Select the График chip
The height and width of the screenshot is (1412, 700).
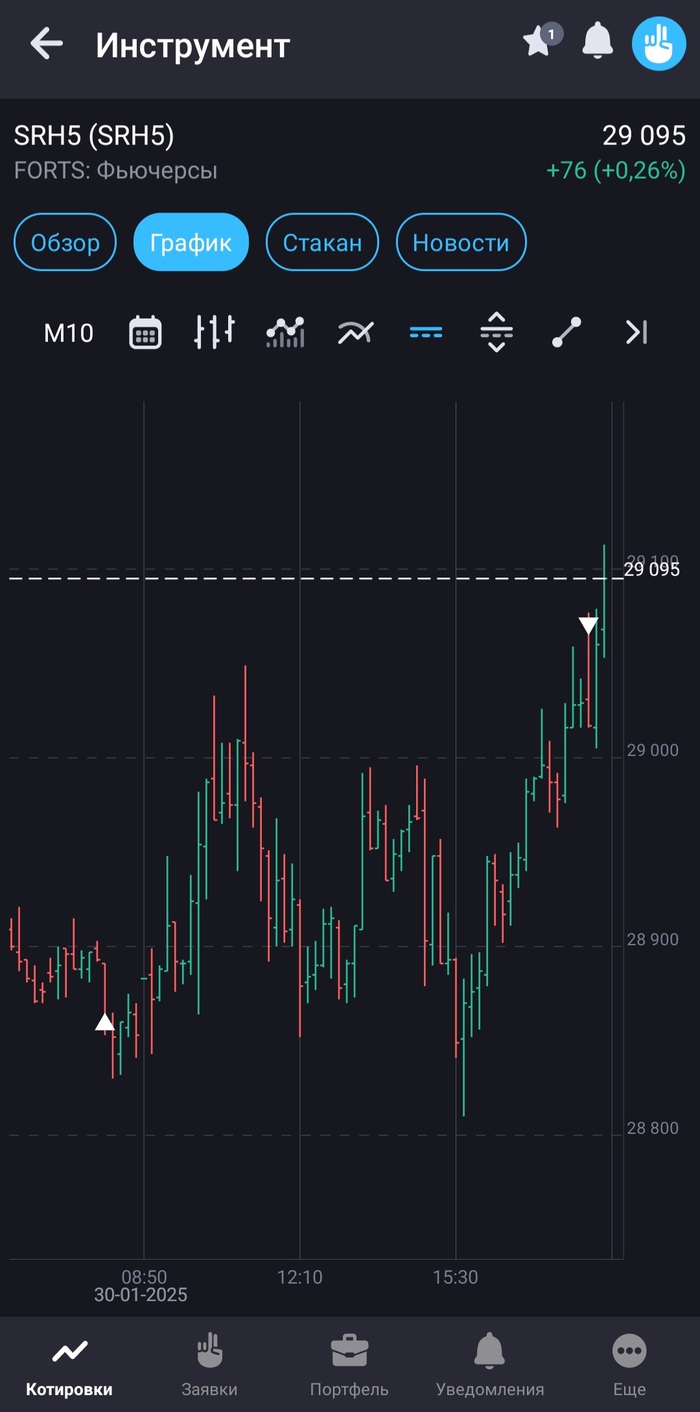coord(191,242)
